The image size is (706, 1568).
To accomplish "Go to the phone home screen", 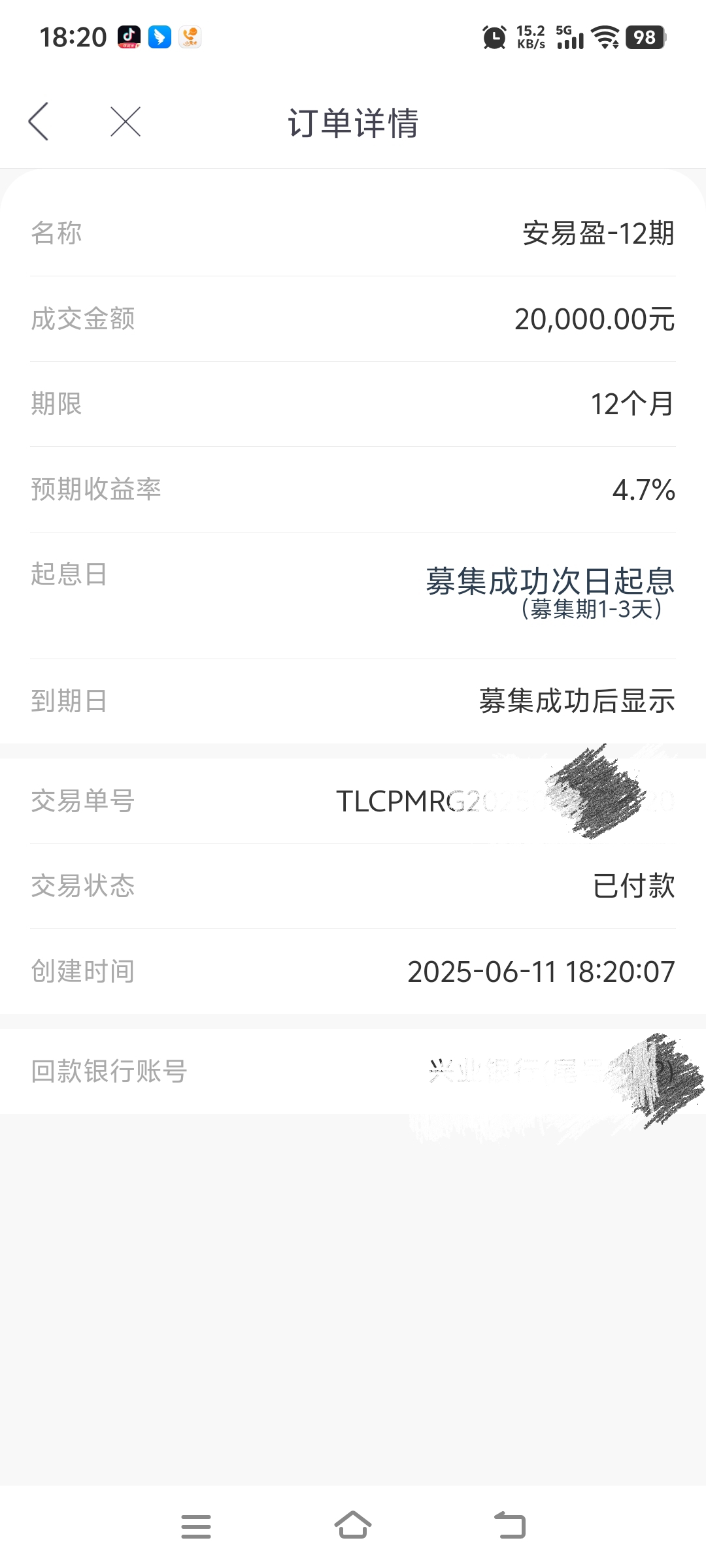I will point(353,1525).
